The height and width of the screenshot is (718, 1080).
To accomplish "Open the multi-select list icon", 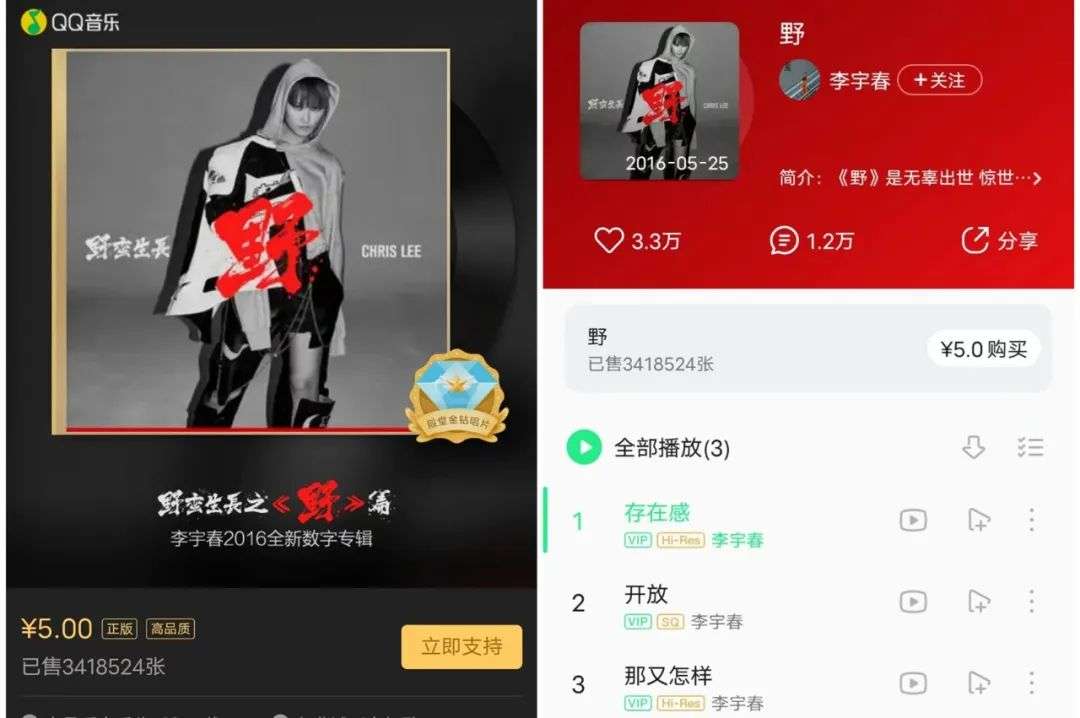I will click(x=1030, y=447).
